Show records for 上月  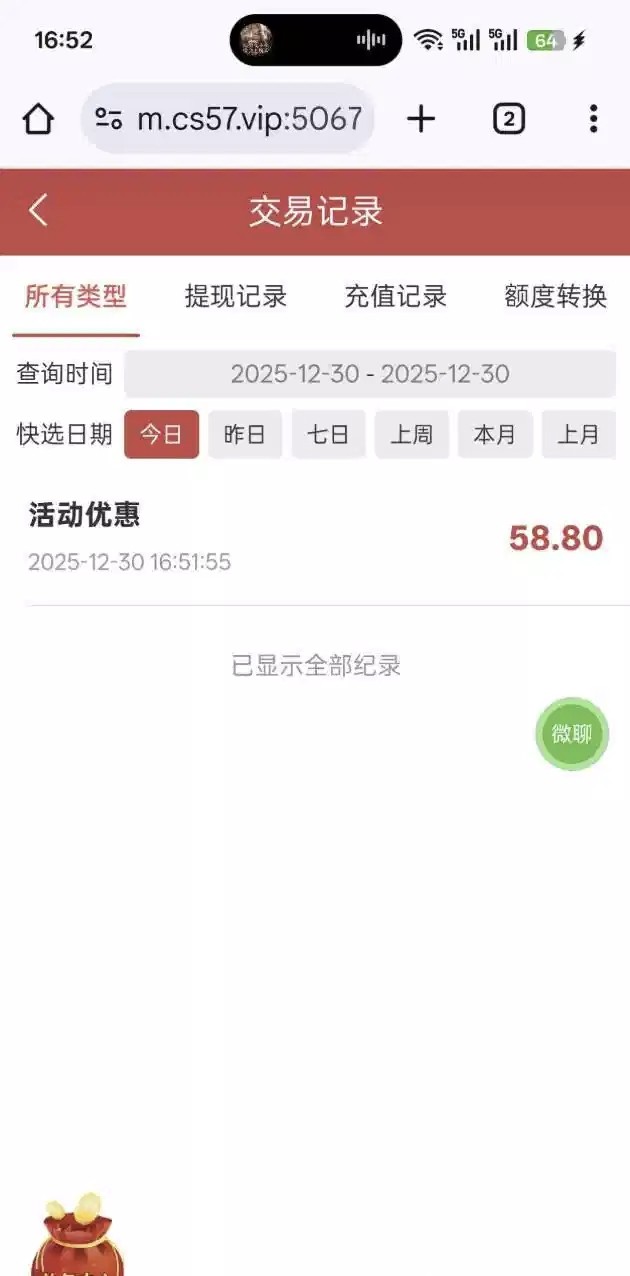point(578,435)
